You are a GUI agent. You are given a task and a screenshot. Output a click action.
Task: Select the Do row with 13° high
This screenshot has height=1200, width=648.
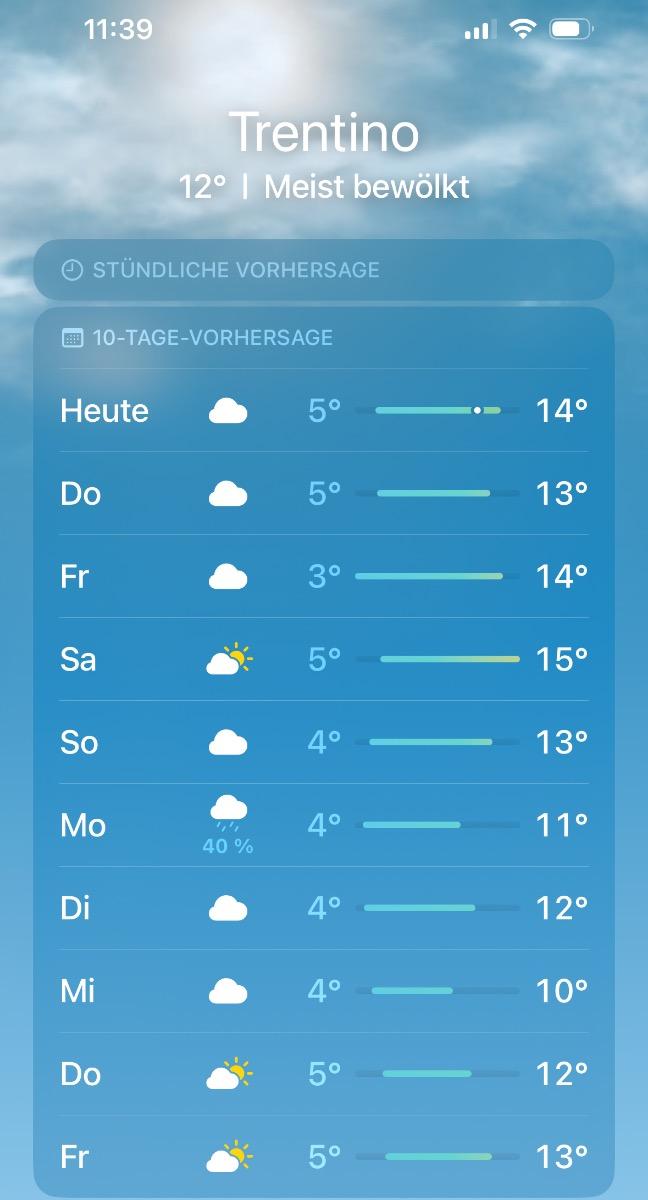323,493
